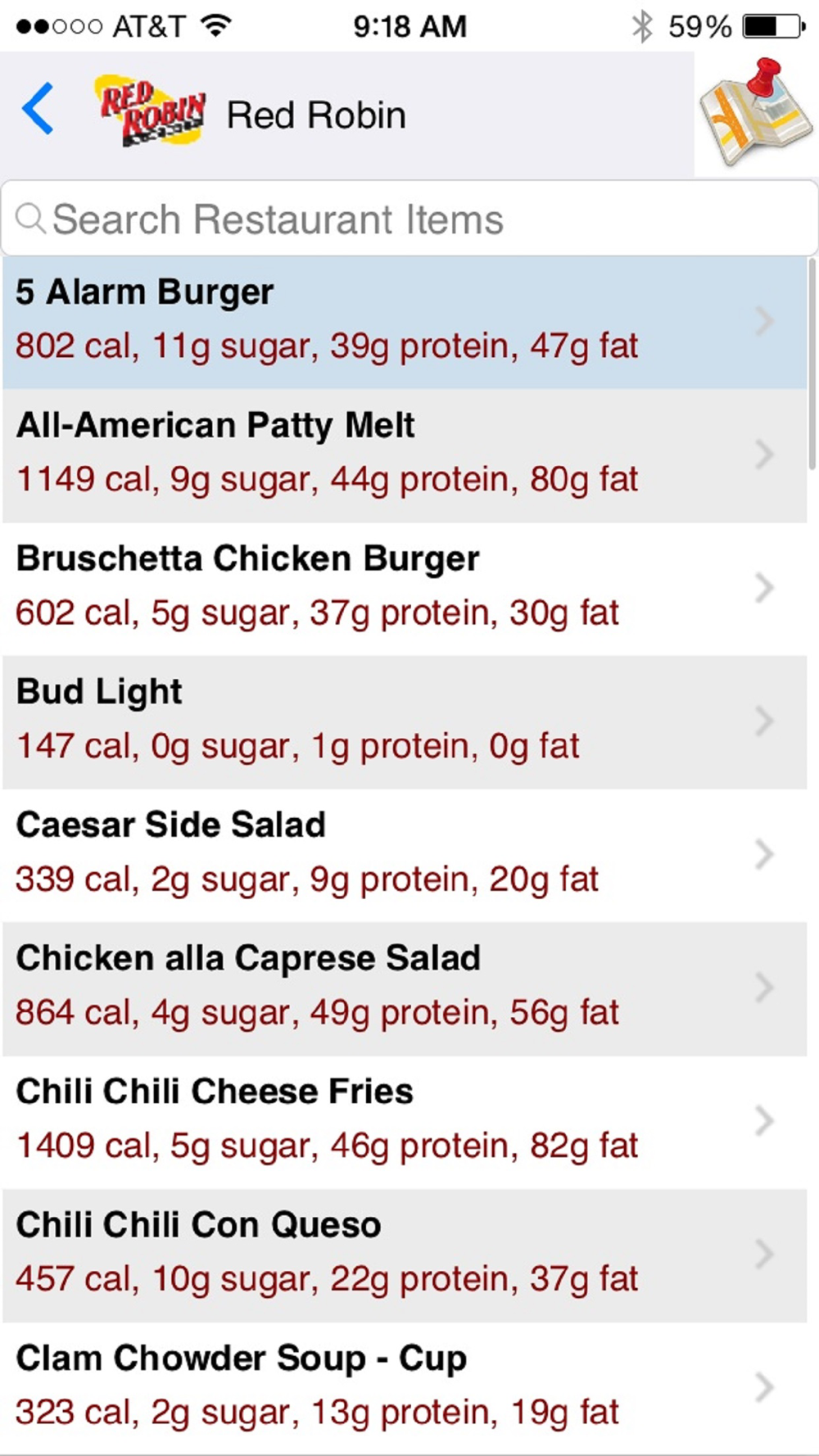Screen dimensions: 819x1456
Task: Select Caesar Side Salad
Action: click(x=405, y=855)
